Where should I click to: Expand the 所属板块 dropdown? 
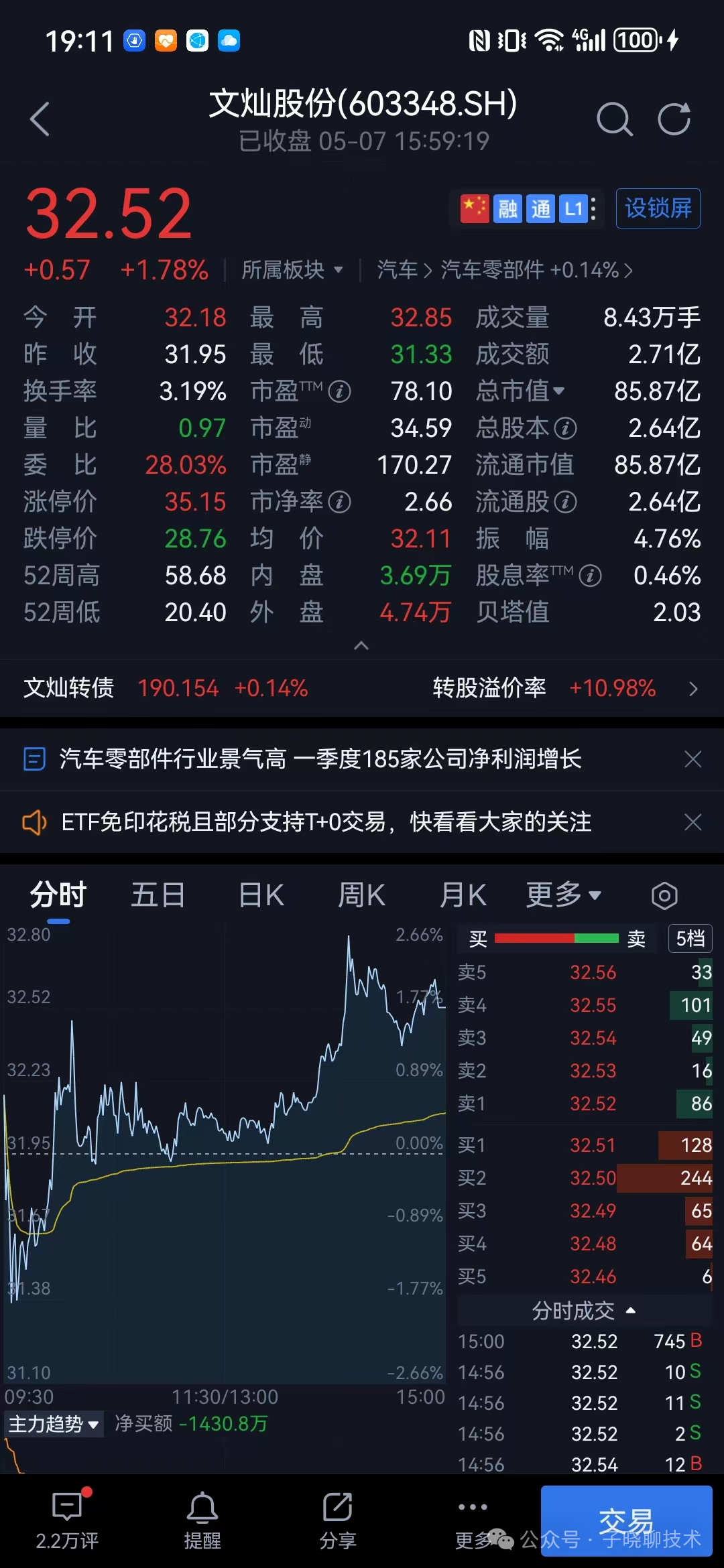pyautogui.click(x=292, y=270)
